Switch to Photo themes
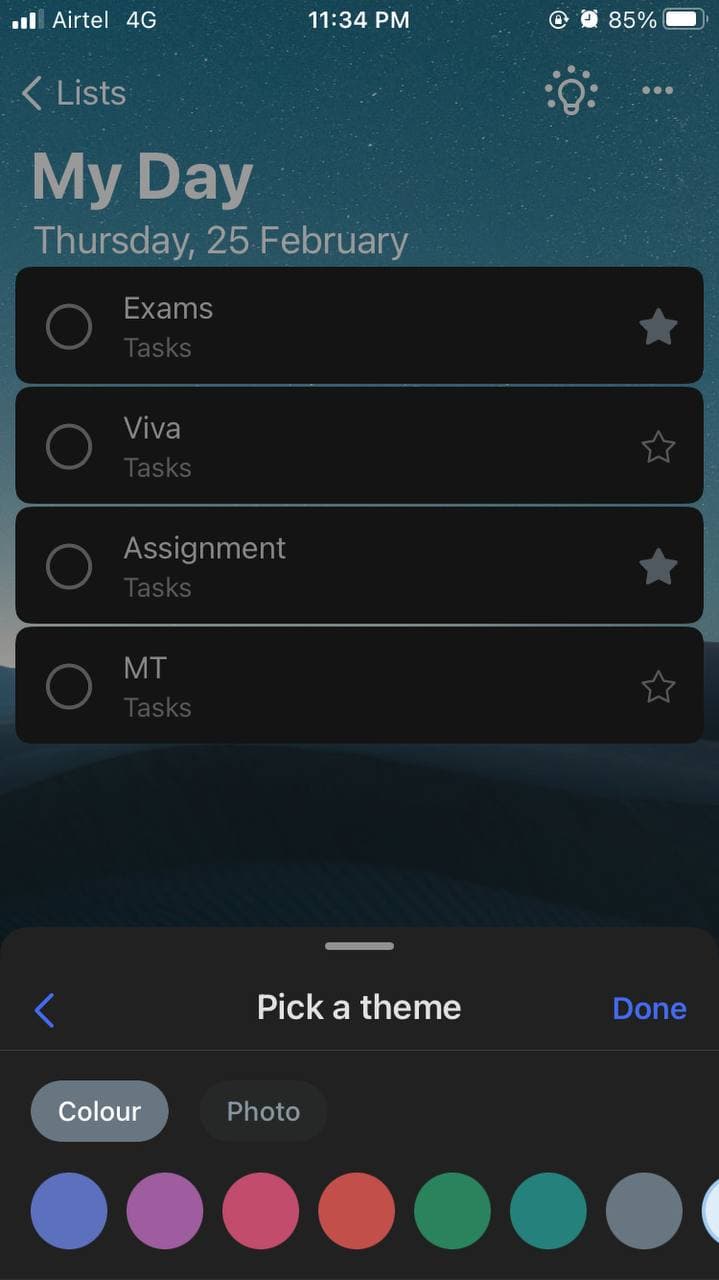The height and width of the screenshot is (1280, 719). click(x=263, y=1111)
